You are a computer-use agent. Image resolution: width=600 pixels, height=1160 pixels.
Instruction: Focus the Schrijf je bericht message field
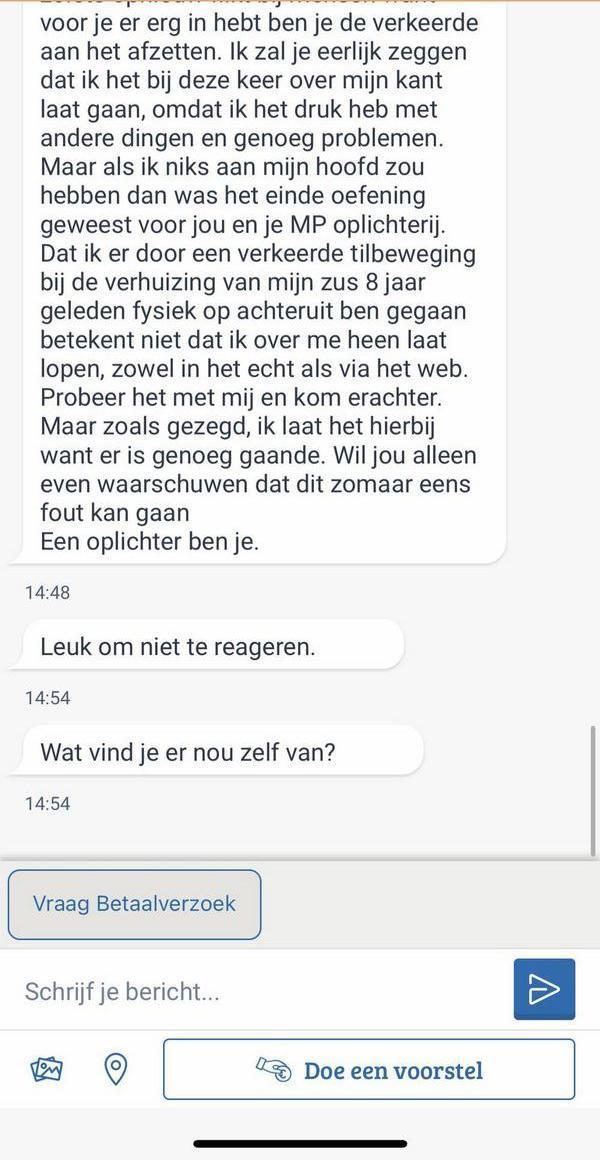click(260, 991)
